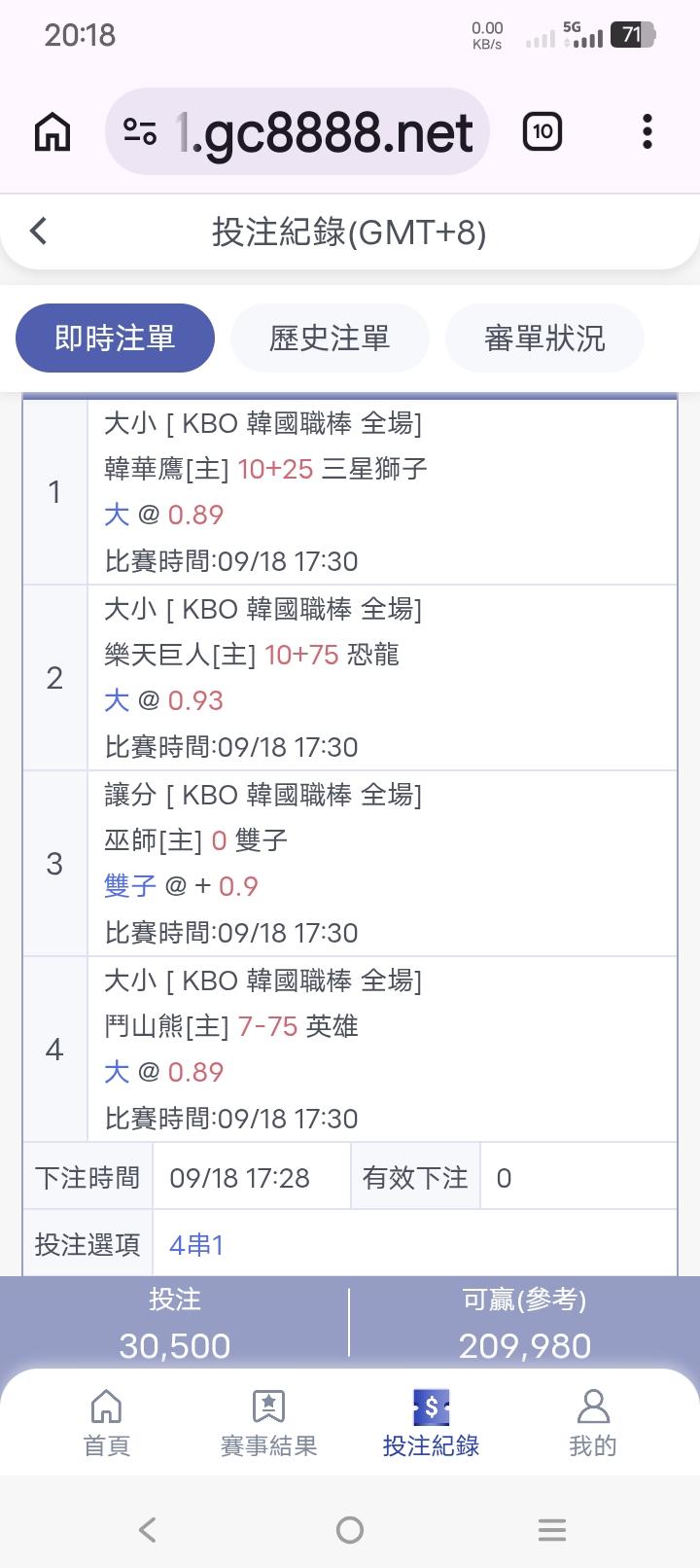Open 投注紀錄 in bottom navigation
This screenshot has width=700, height=1568.
pyautogui.click(x=431, y=1423)
